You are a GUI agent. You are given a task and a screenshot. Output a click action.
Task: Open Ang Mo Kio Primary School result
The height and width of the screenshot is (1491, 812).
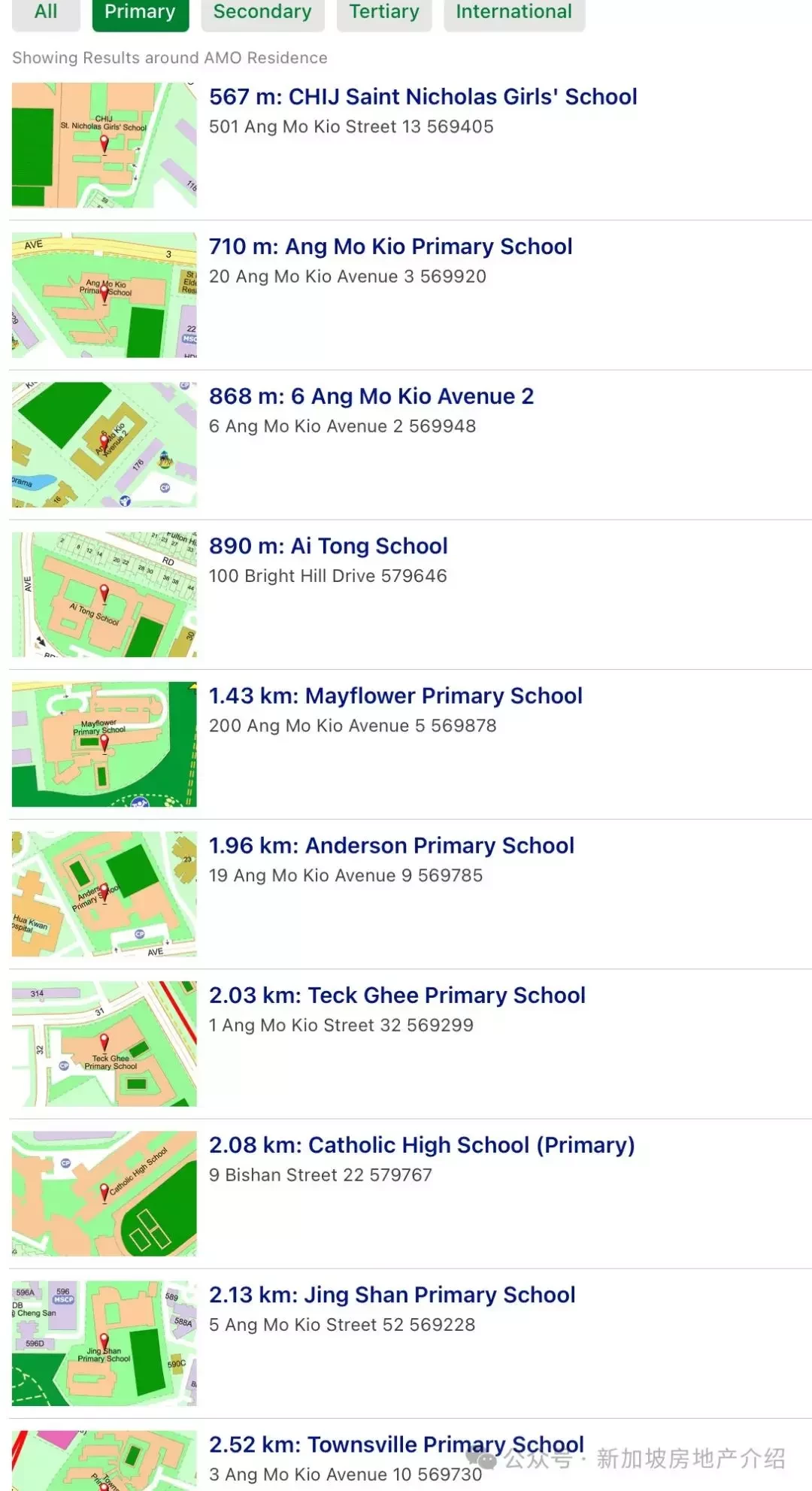click(390, 247)
